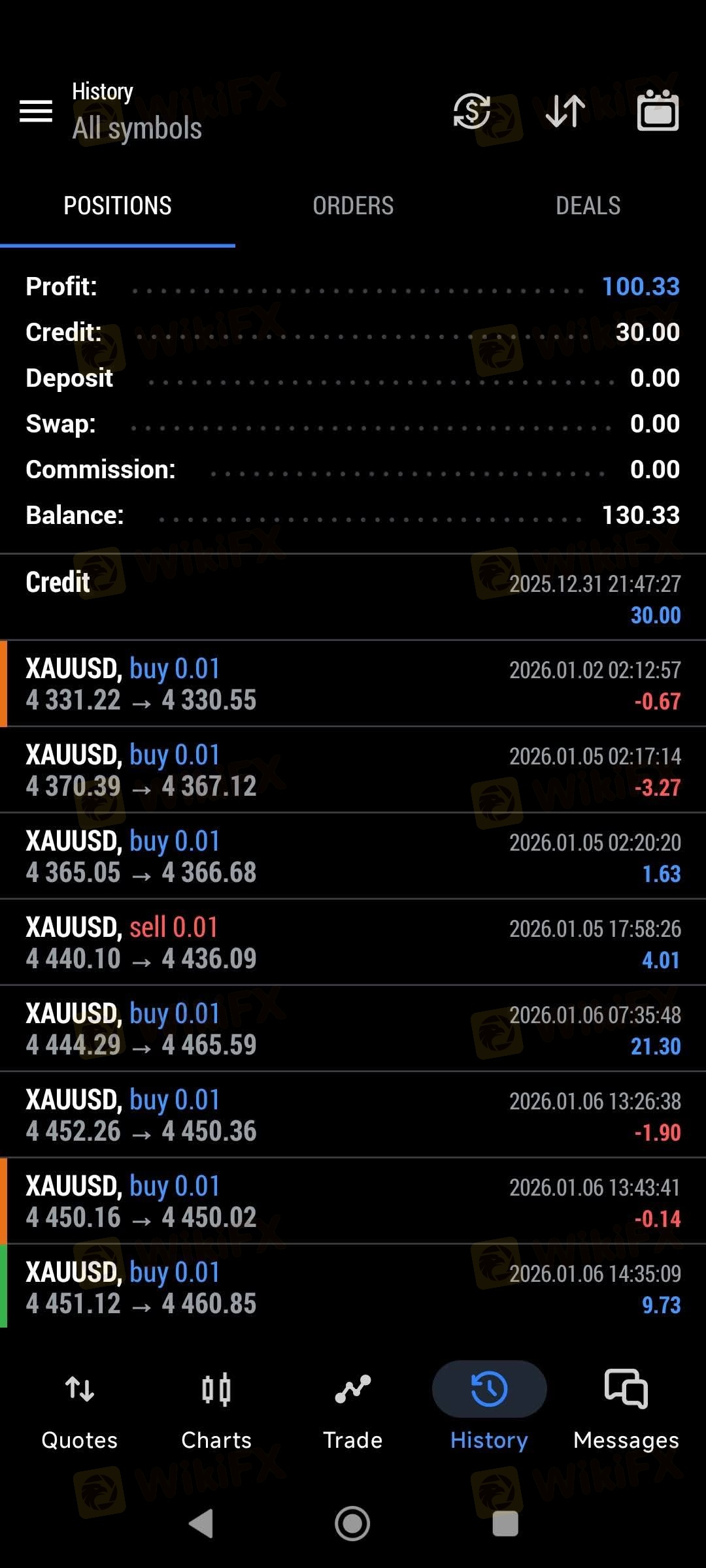Open the hamburger drawer menu
This screenshot has width=706, height=1568.
pos(36,111)
